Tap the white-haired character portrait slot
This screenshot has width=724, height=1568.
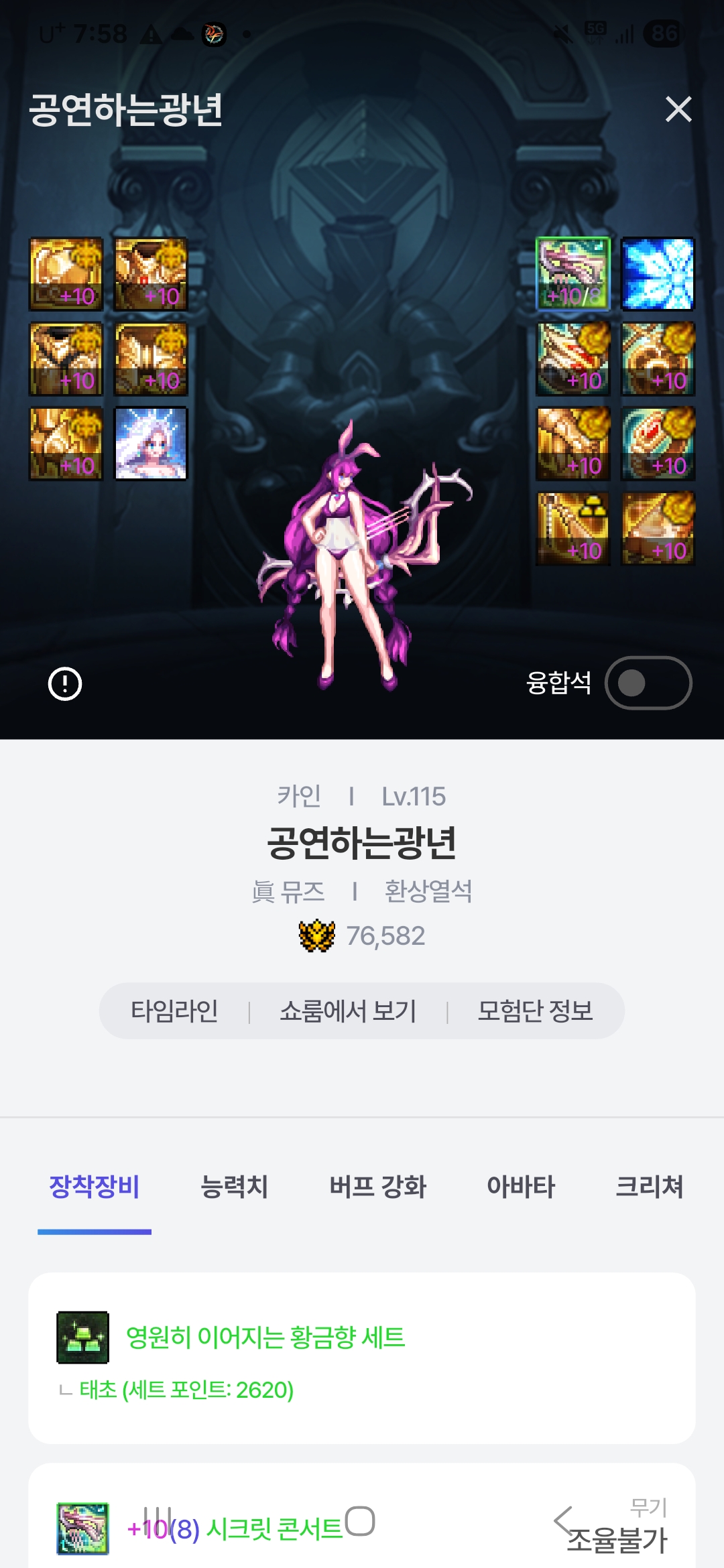[151, 443]
